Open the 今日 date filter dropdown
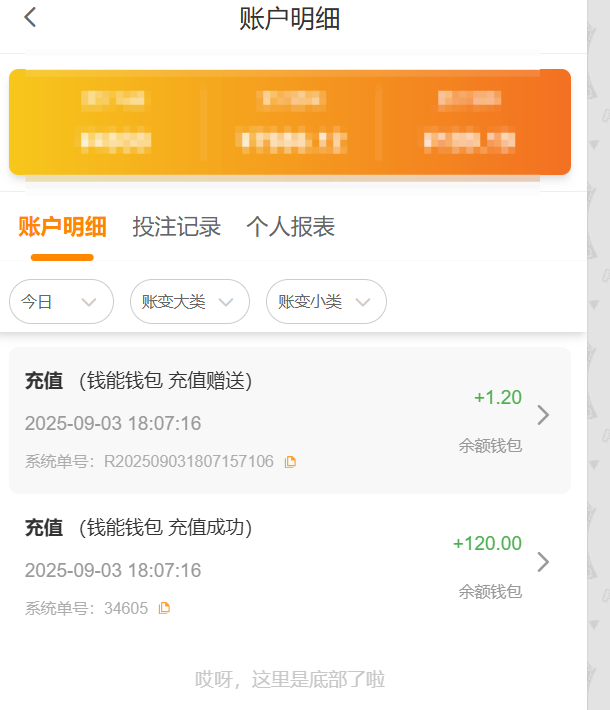 (x=60, y=302)
